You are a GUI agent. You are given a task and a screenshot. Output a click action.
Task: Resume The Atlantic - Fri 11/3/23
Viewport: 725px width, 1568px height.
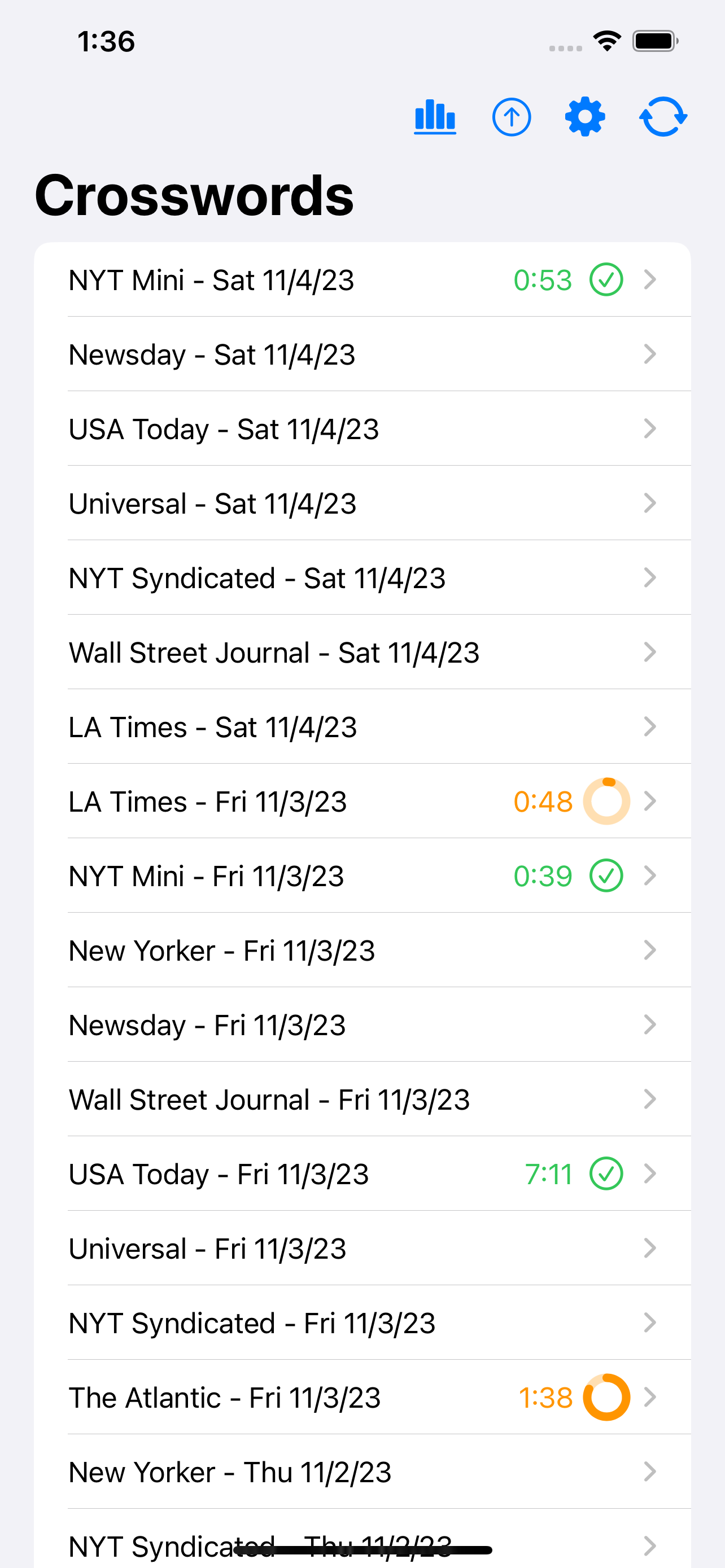(362, 1398)
